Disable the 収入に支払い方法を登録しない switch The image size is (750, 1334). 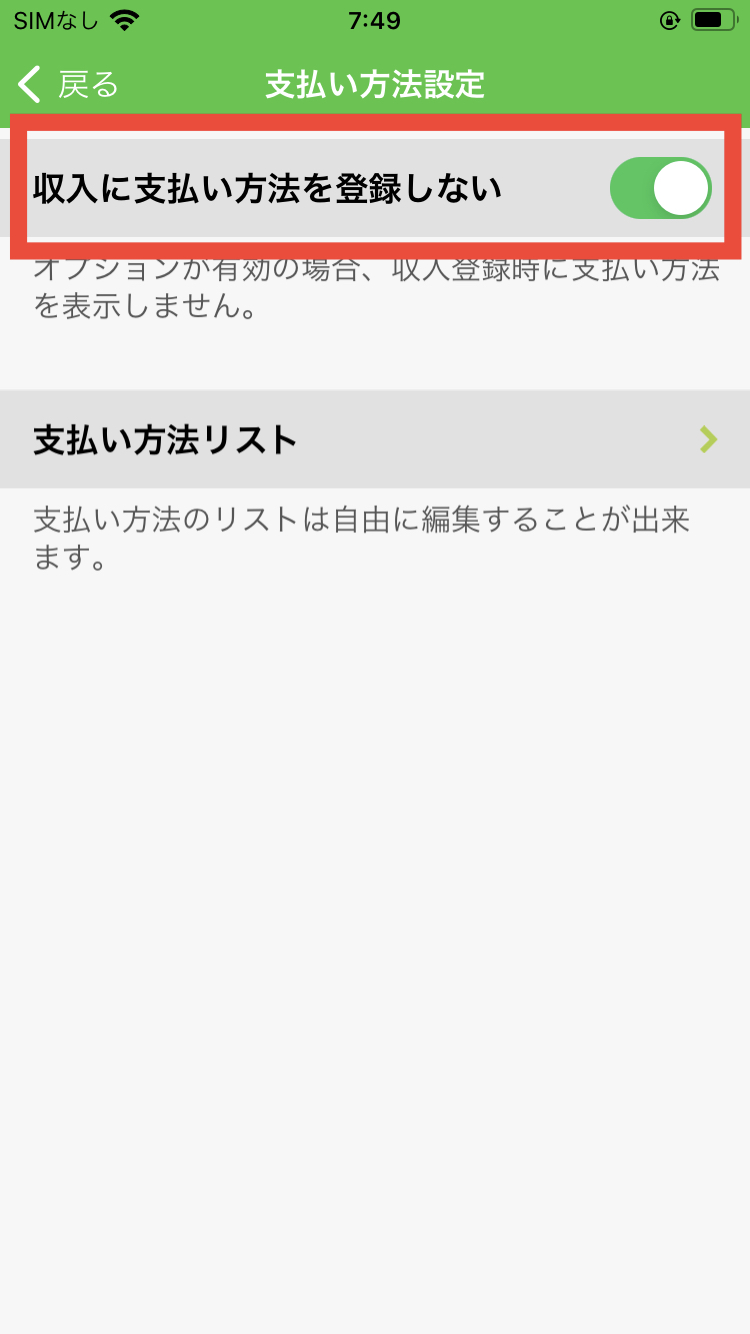tap(660, 188)
